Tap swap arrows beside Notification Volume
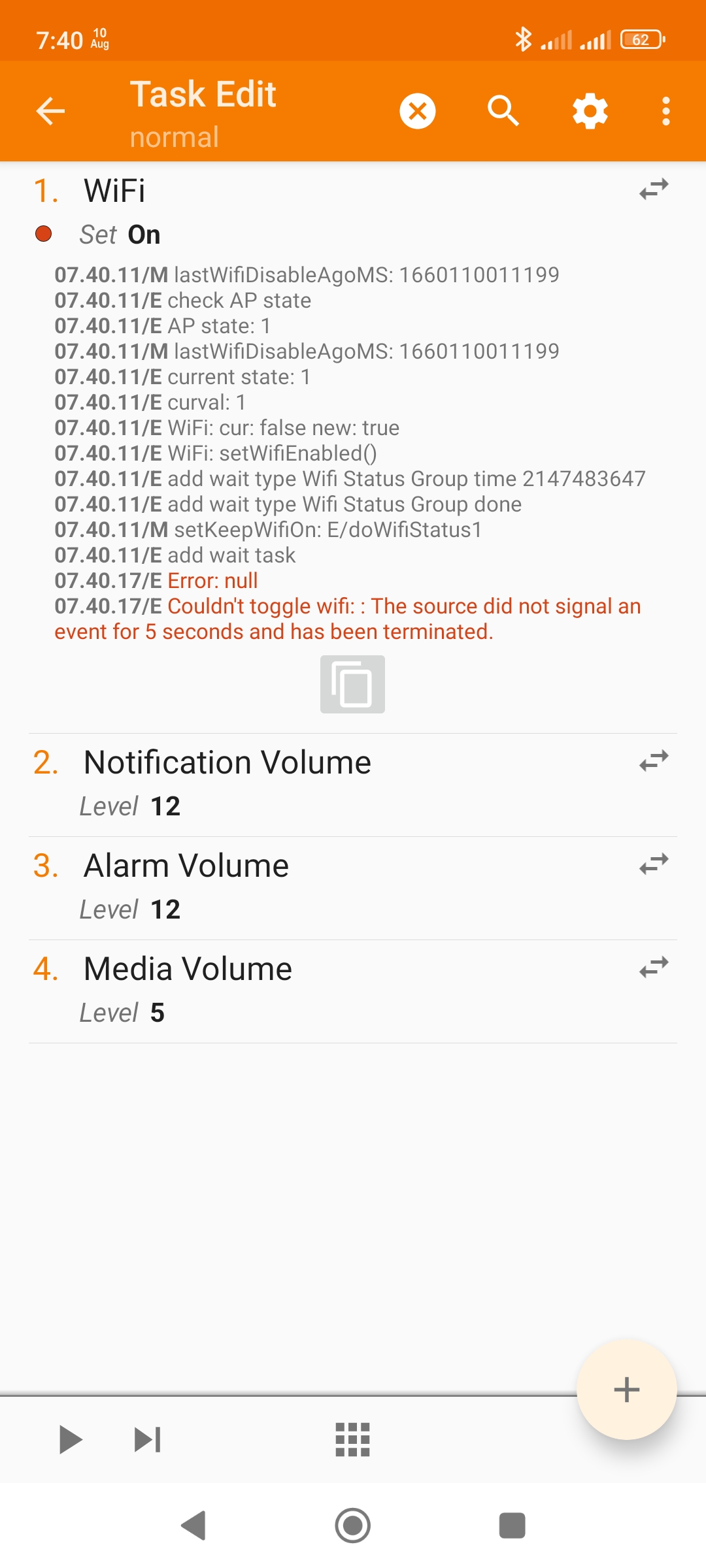Viewport: 706px width, 1568px height. (x=654, y=761)
